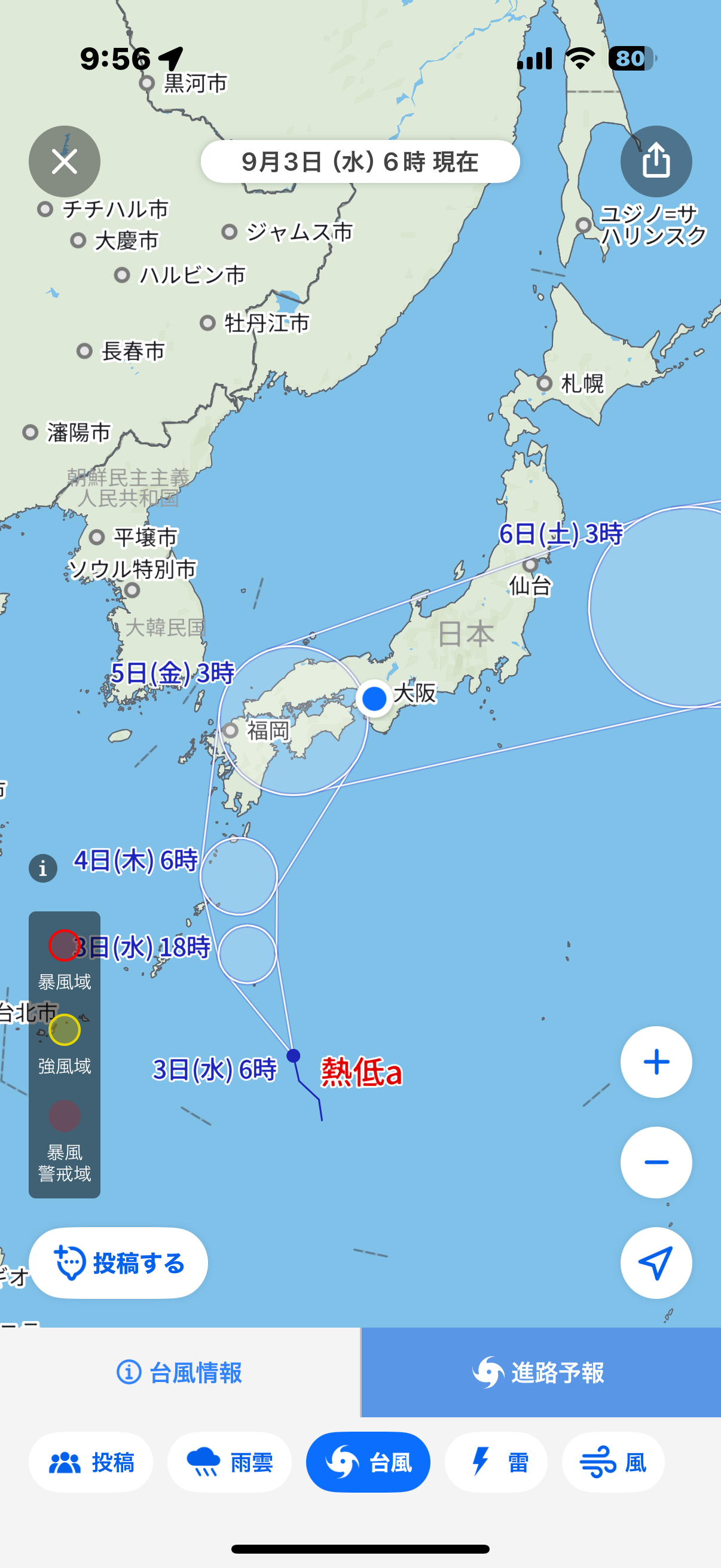Zoom out on the map

656,1163
